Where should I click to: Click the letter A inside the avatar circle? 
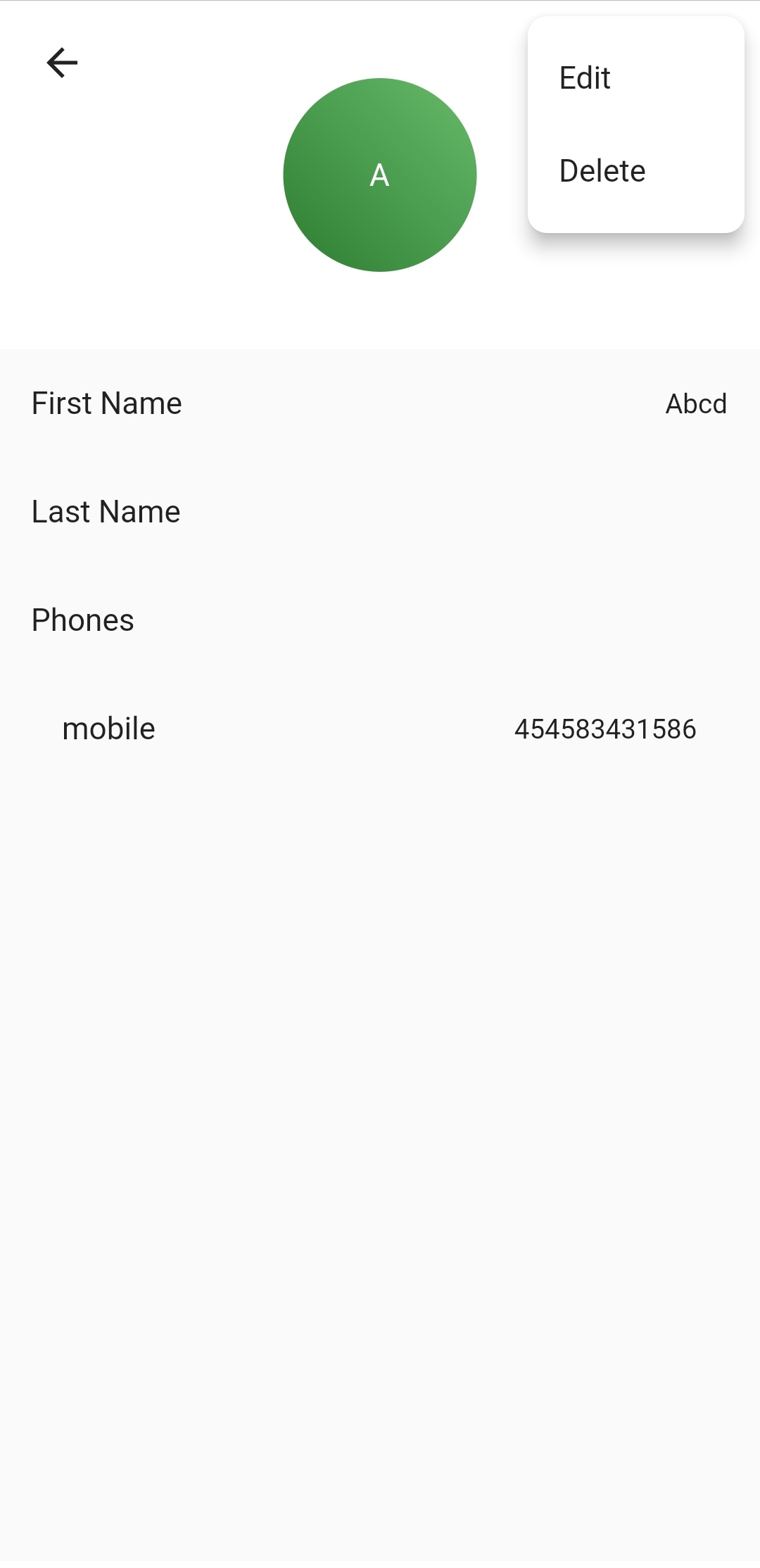pos(380,175)
